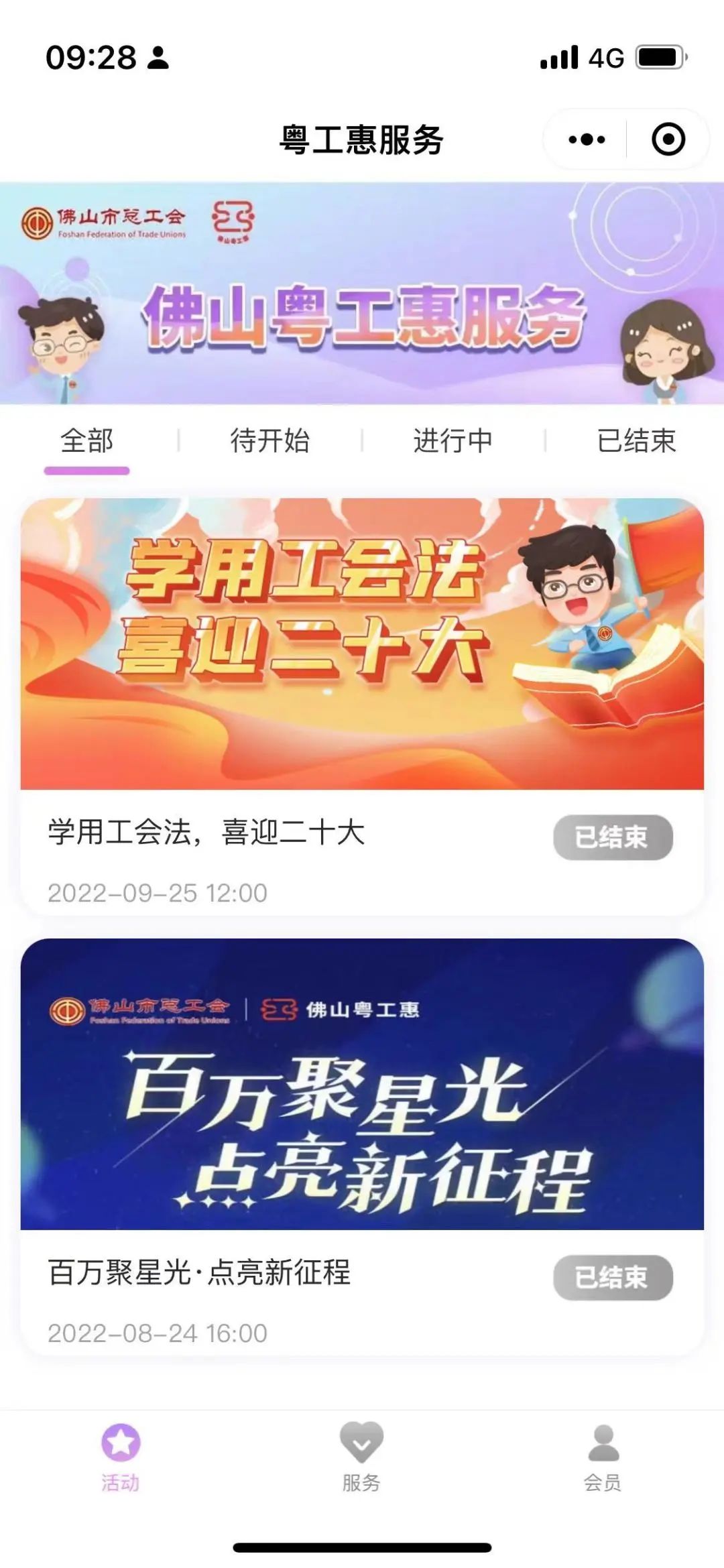Select the 全部 filter tab
Screen dimensions: 724x1568
(x=87, y=441)
